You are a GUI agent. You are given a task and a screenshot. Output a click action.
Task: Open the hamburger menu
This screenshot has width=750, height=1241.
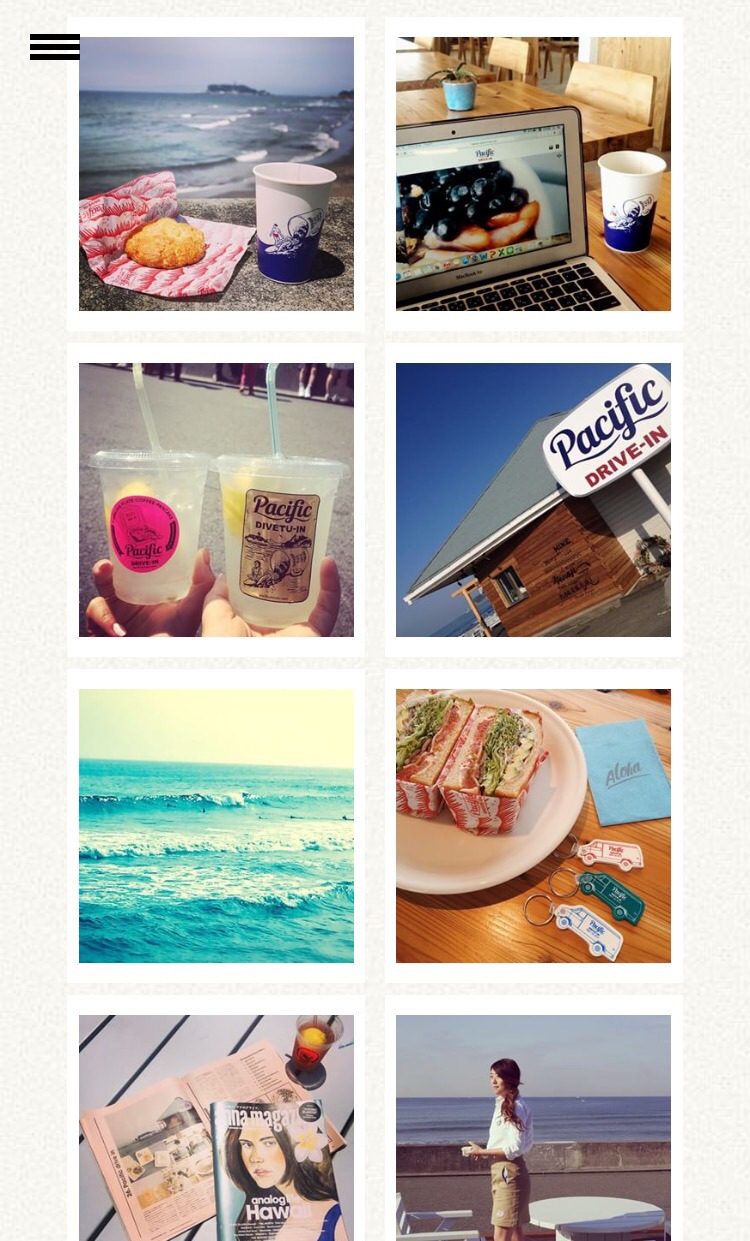click(x=55, y=47)
